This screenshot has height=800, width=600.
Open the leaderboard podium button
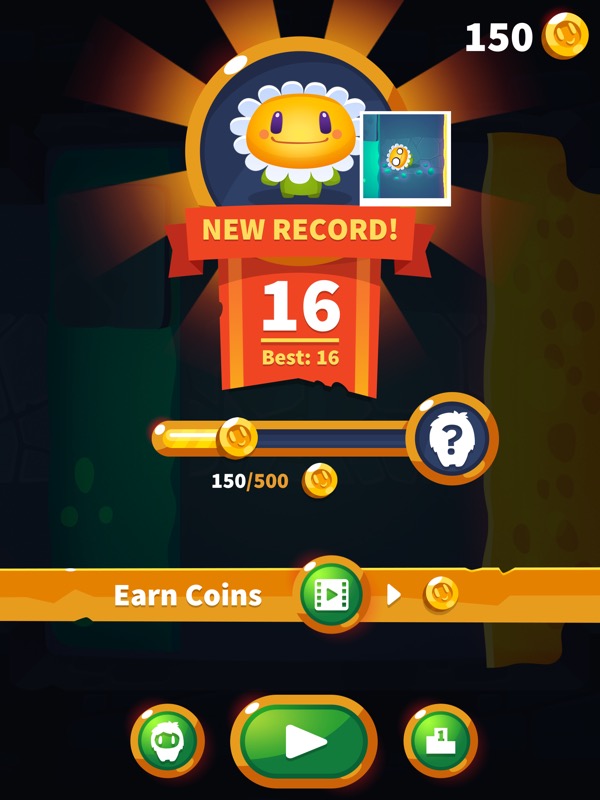click(440, 741)
